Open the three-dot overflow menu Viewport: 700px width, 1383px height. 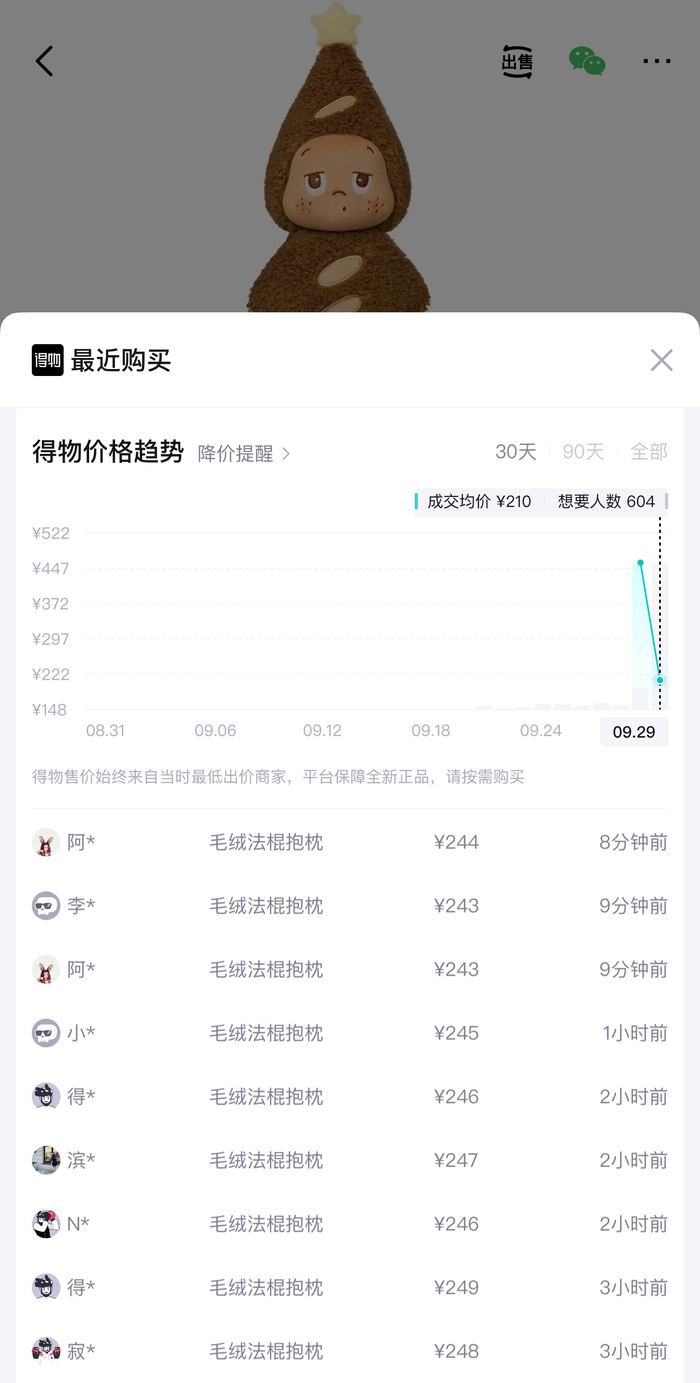point(657,62)
